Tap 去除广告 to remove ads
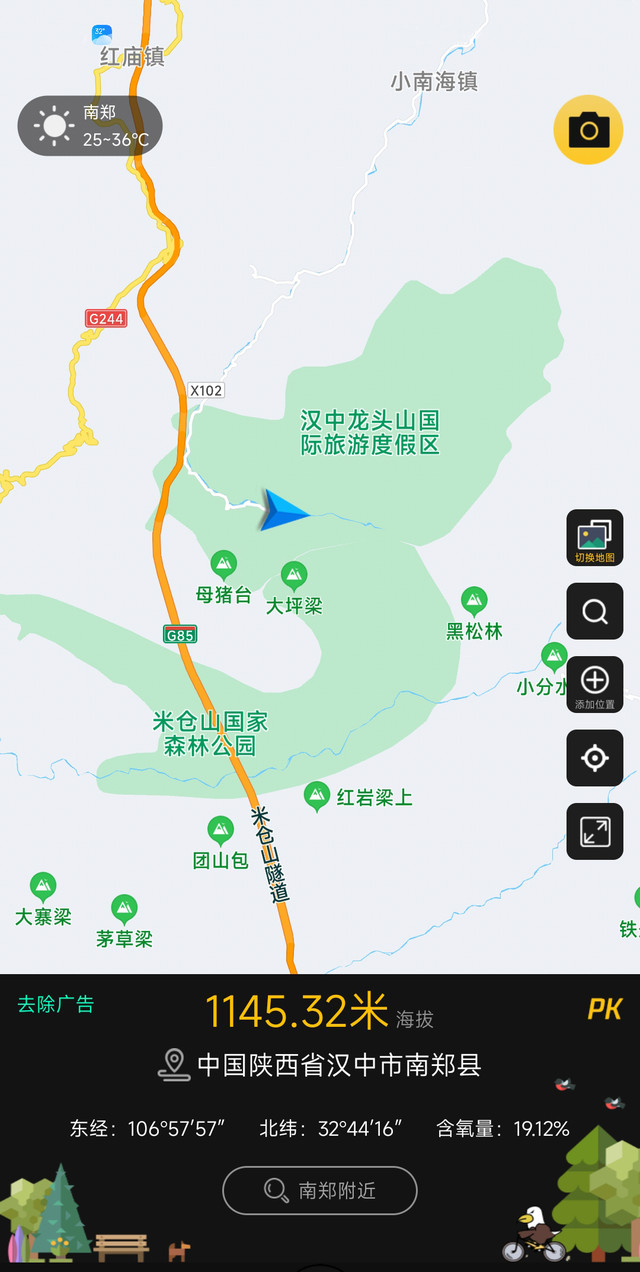Screen dimensions: 640x1272 coord(56,1005)
